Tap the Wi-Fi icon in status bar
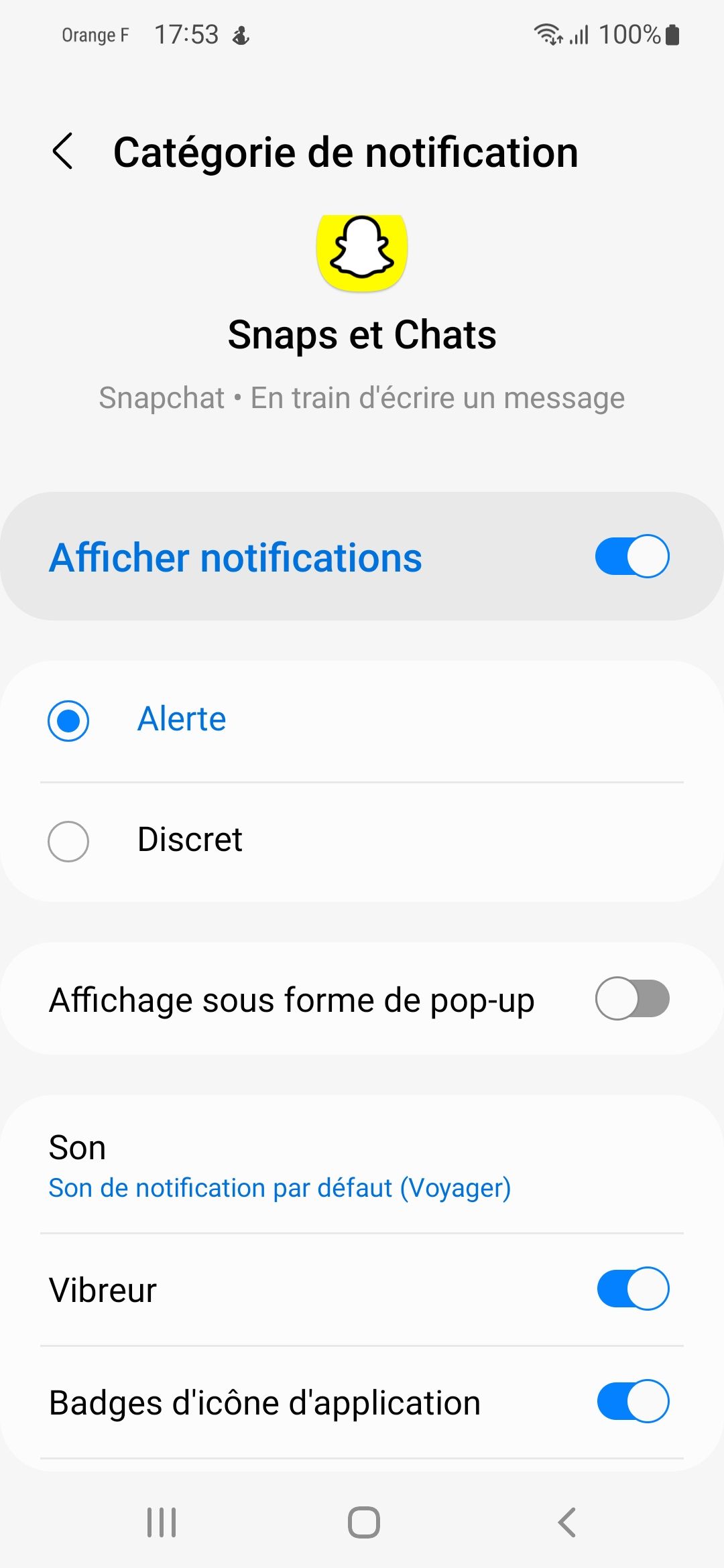 pos(548,34)
